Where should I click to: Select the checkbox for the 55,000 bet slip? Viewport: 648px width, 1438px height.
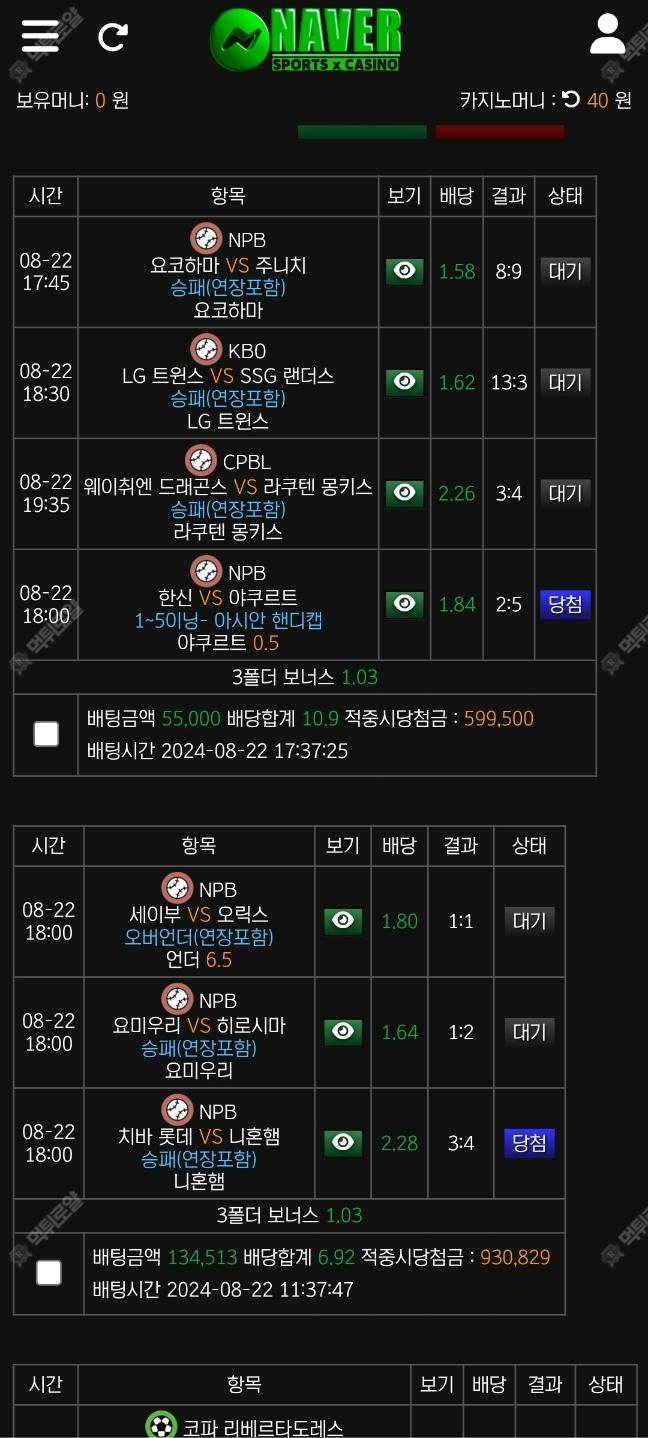pyautogui.click(x=46, y=734)
